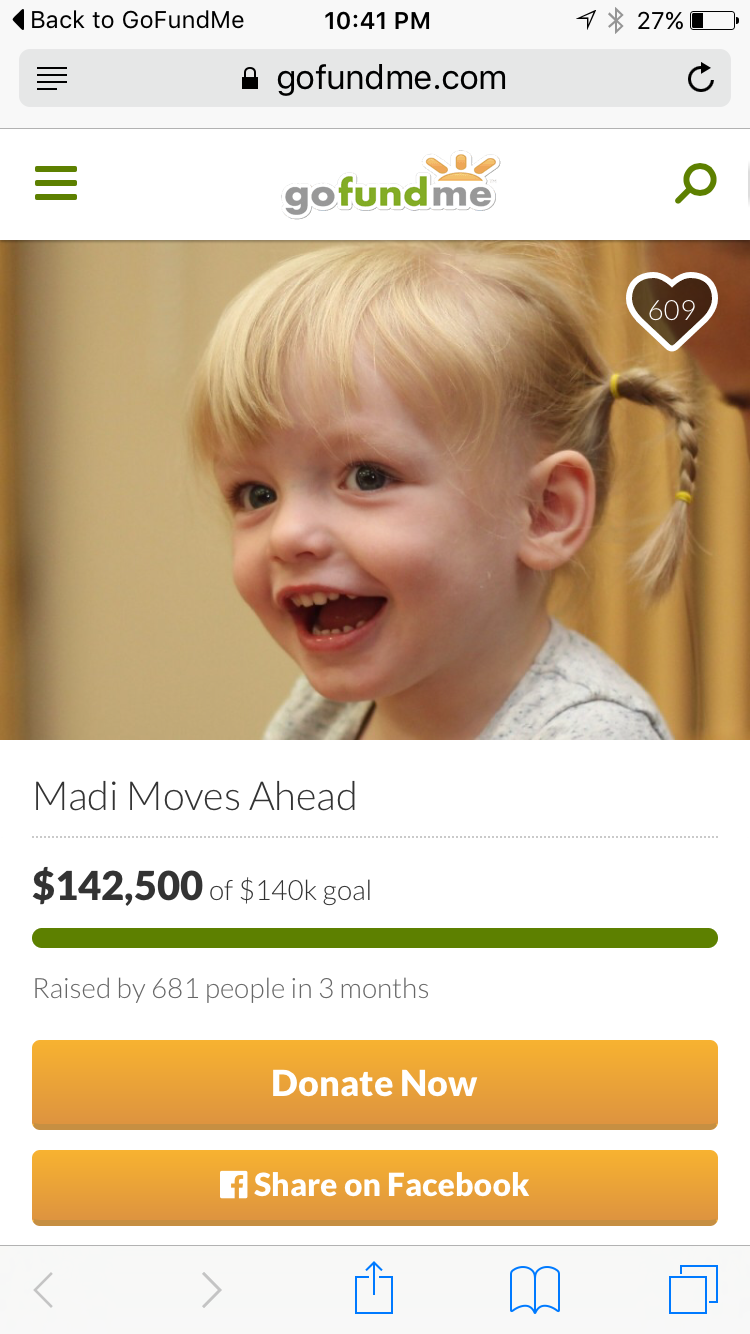Show open Safari tabs
Viewport: 750px width, 1334px height.
tap(693, 1289)
